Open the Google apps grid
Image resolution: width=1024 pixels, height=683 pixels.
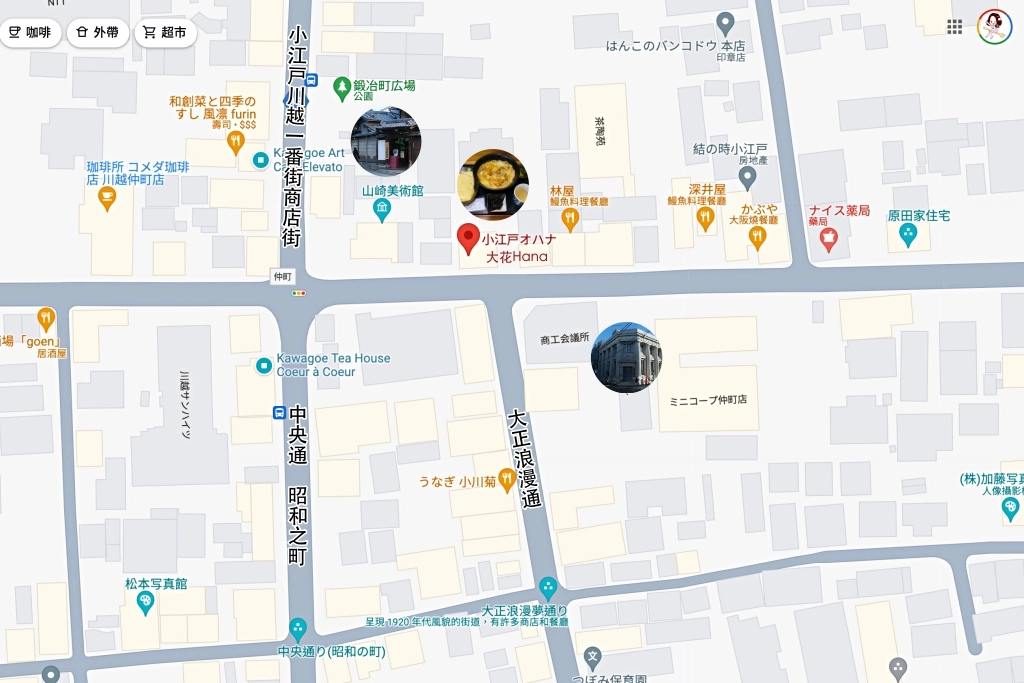tap(955, 27)
